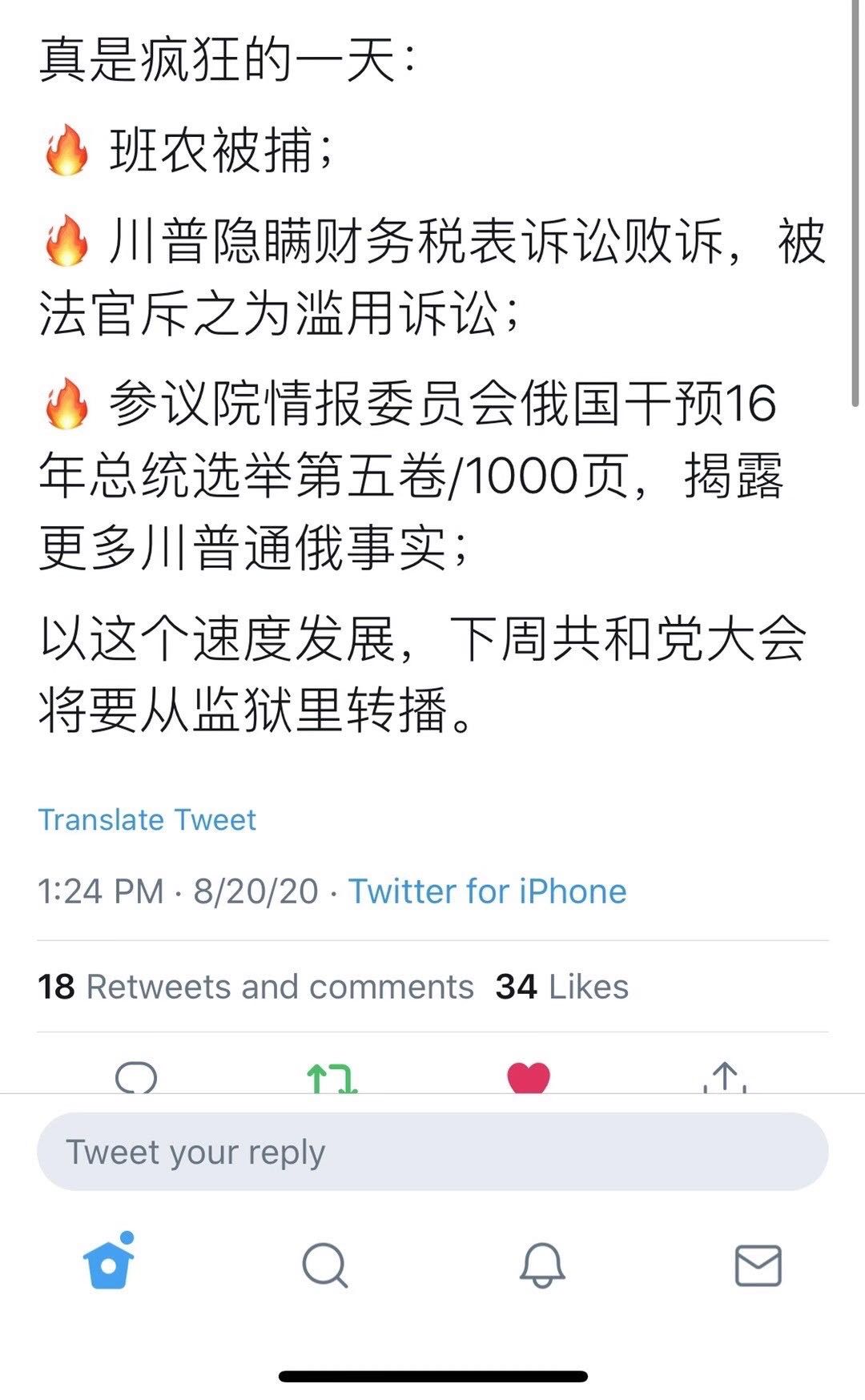Open the Twitter for iPhone source link
Image resolution: width=865 pixels, height=1400 pixels.
click(487, 891)
